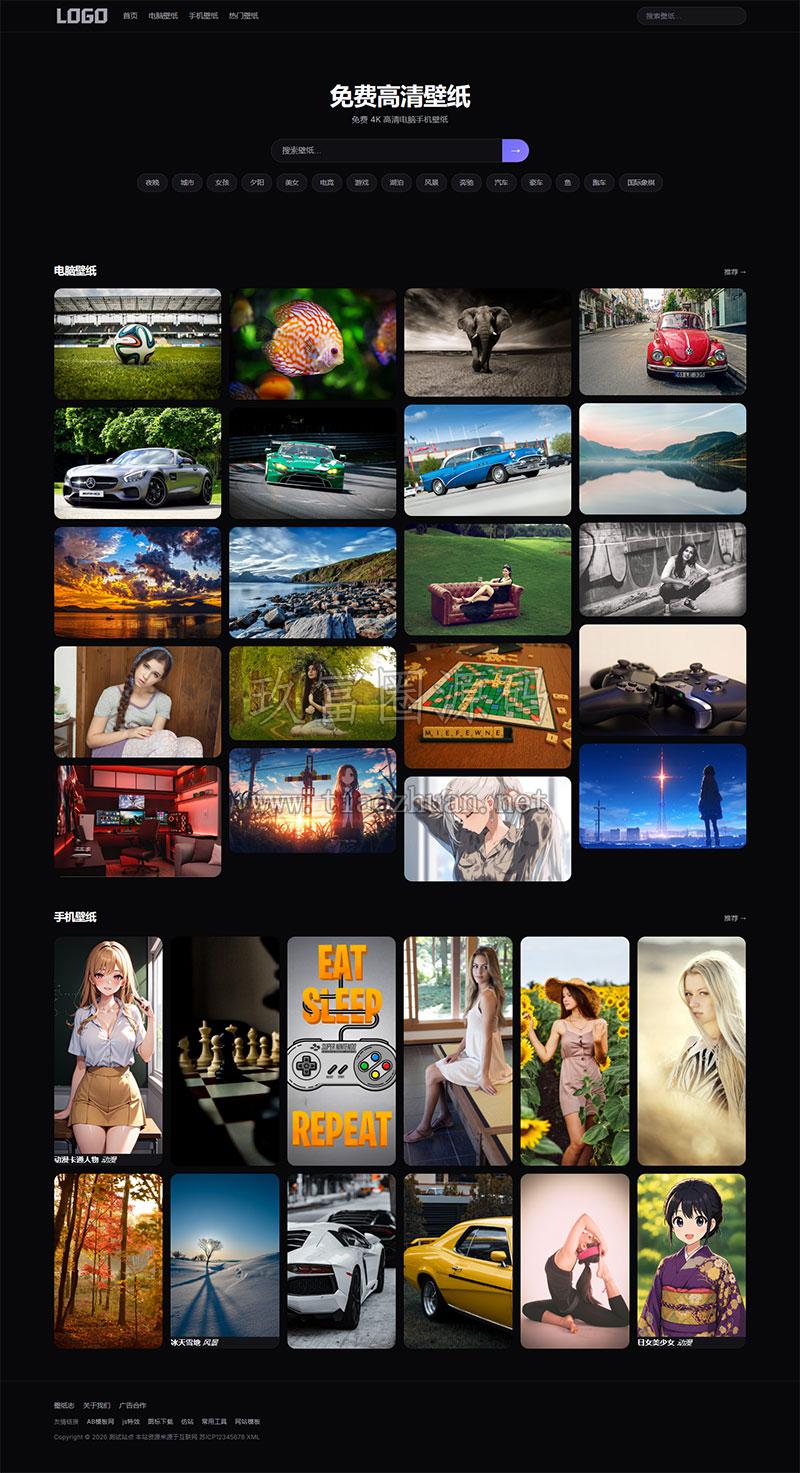Select the 游戏 tag chip
Image resolution: width=800 pixels, height=1473 pixels.
362,183
